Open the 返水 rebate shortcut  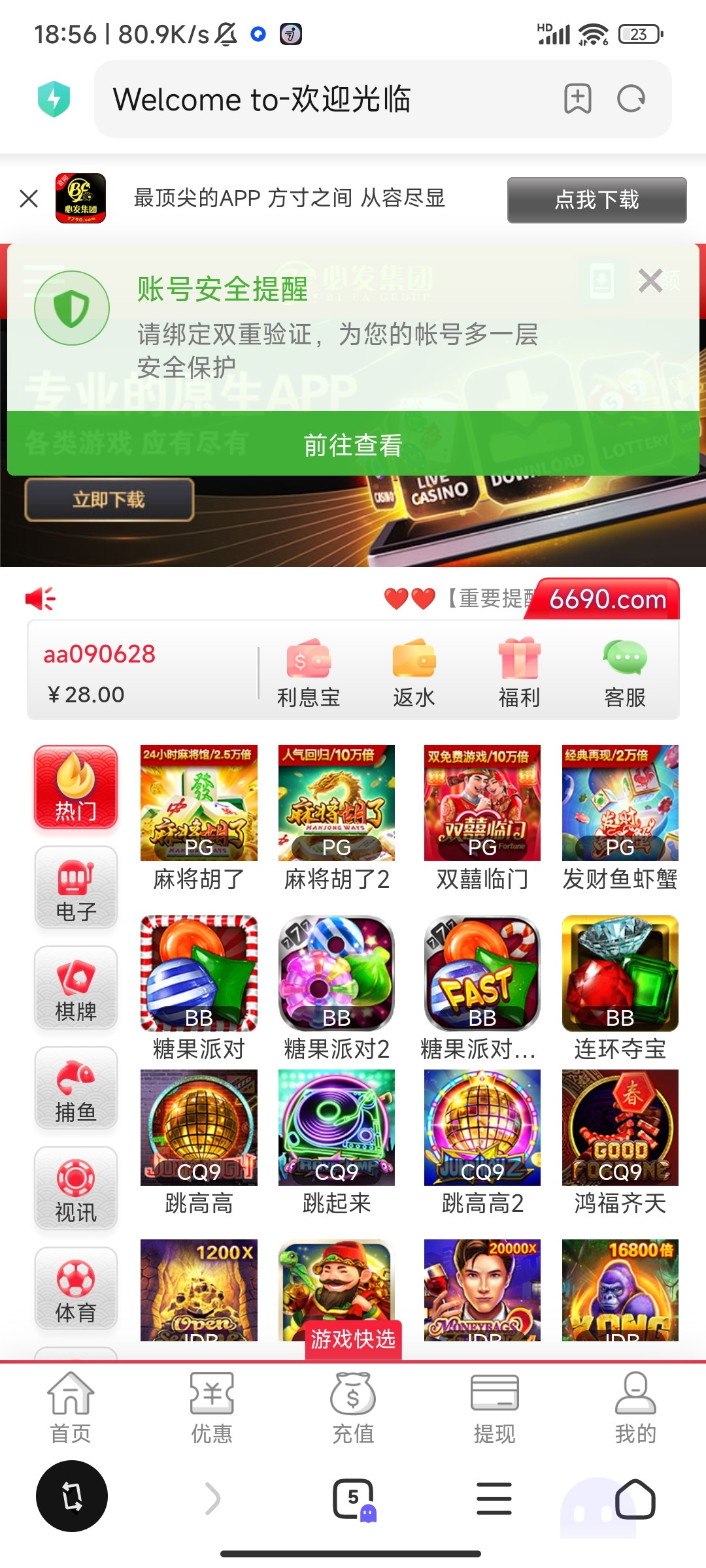point(414,673)
